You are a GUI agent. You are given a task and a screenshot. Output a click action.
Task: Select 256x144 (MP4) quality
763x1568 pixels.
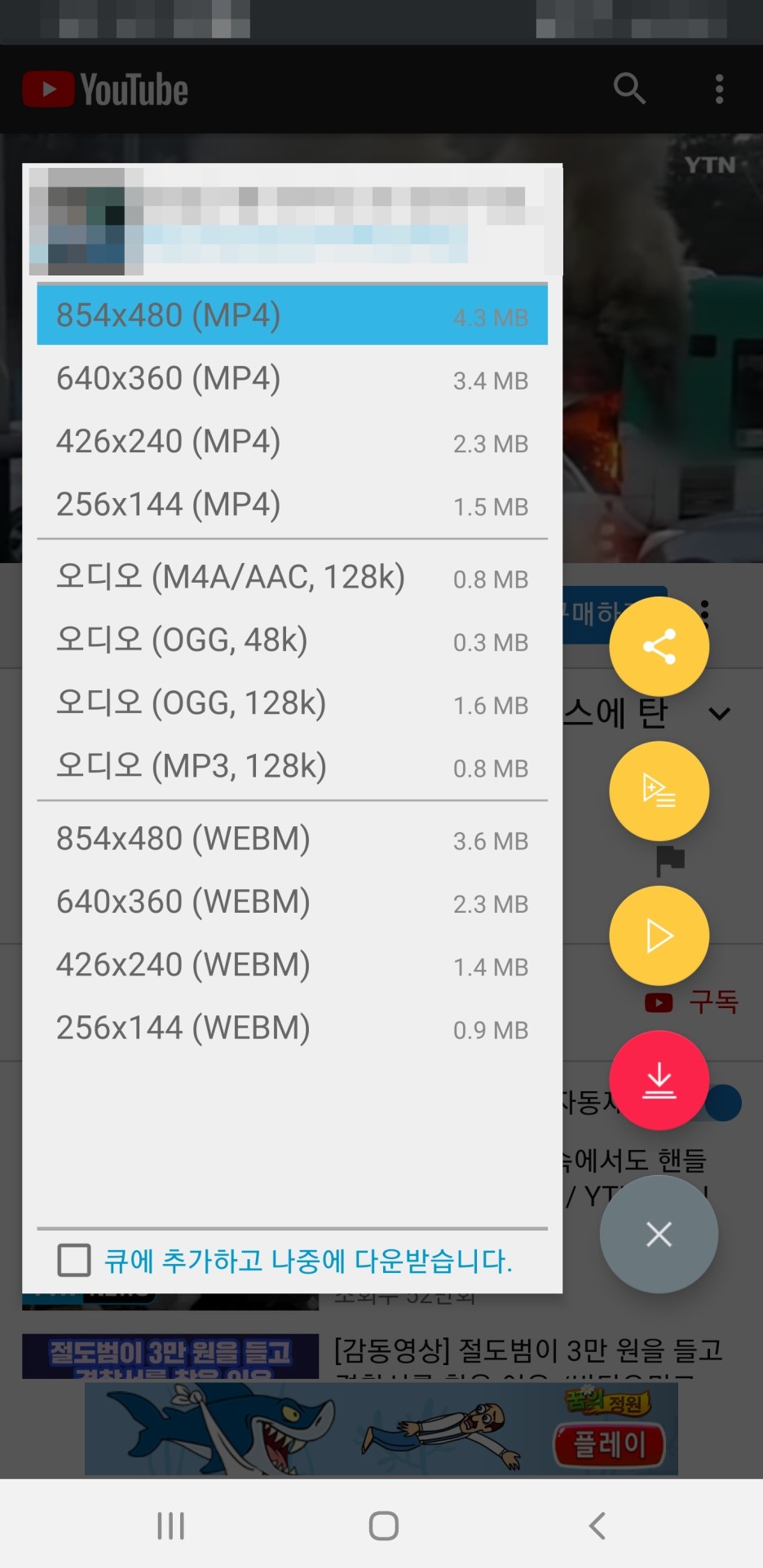pos(292,504)
